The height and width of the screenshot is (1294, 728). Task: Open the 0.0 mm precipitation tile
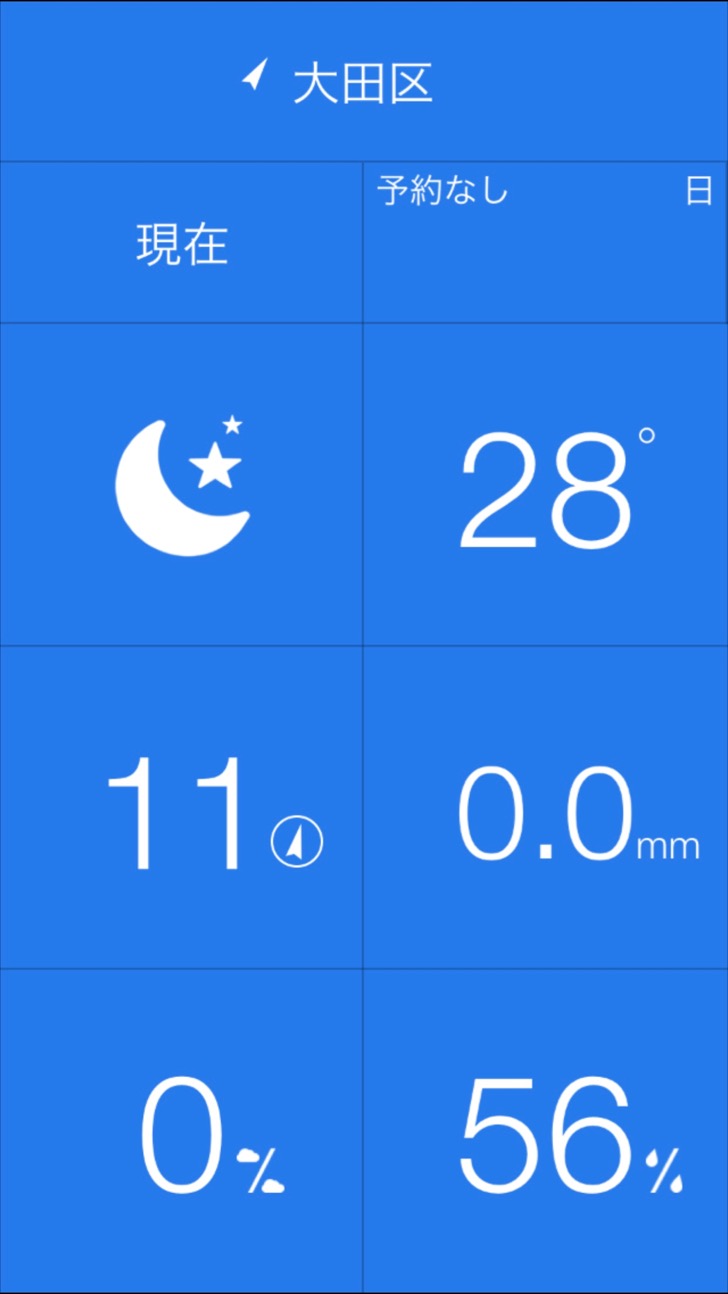click(545, 808)
